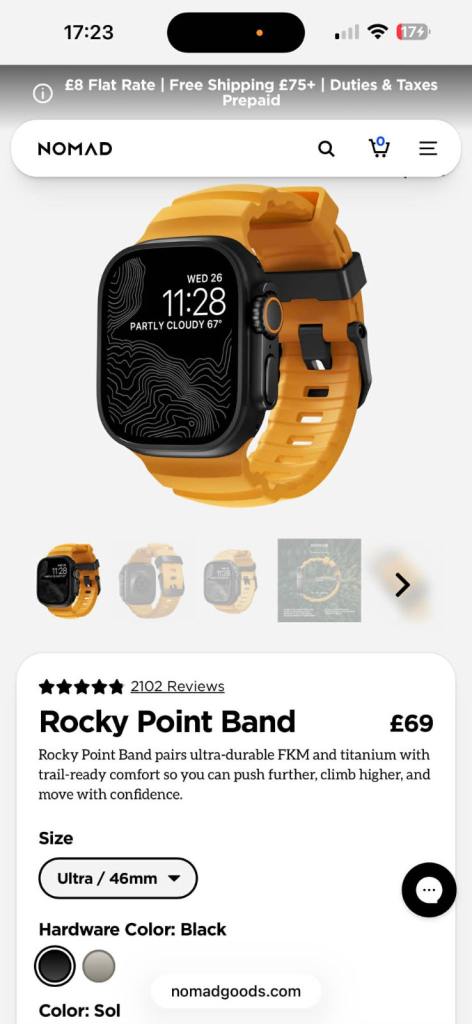
Task: Open the hamburger menu
Action: [428, 149]
